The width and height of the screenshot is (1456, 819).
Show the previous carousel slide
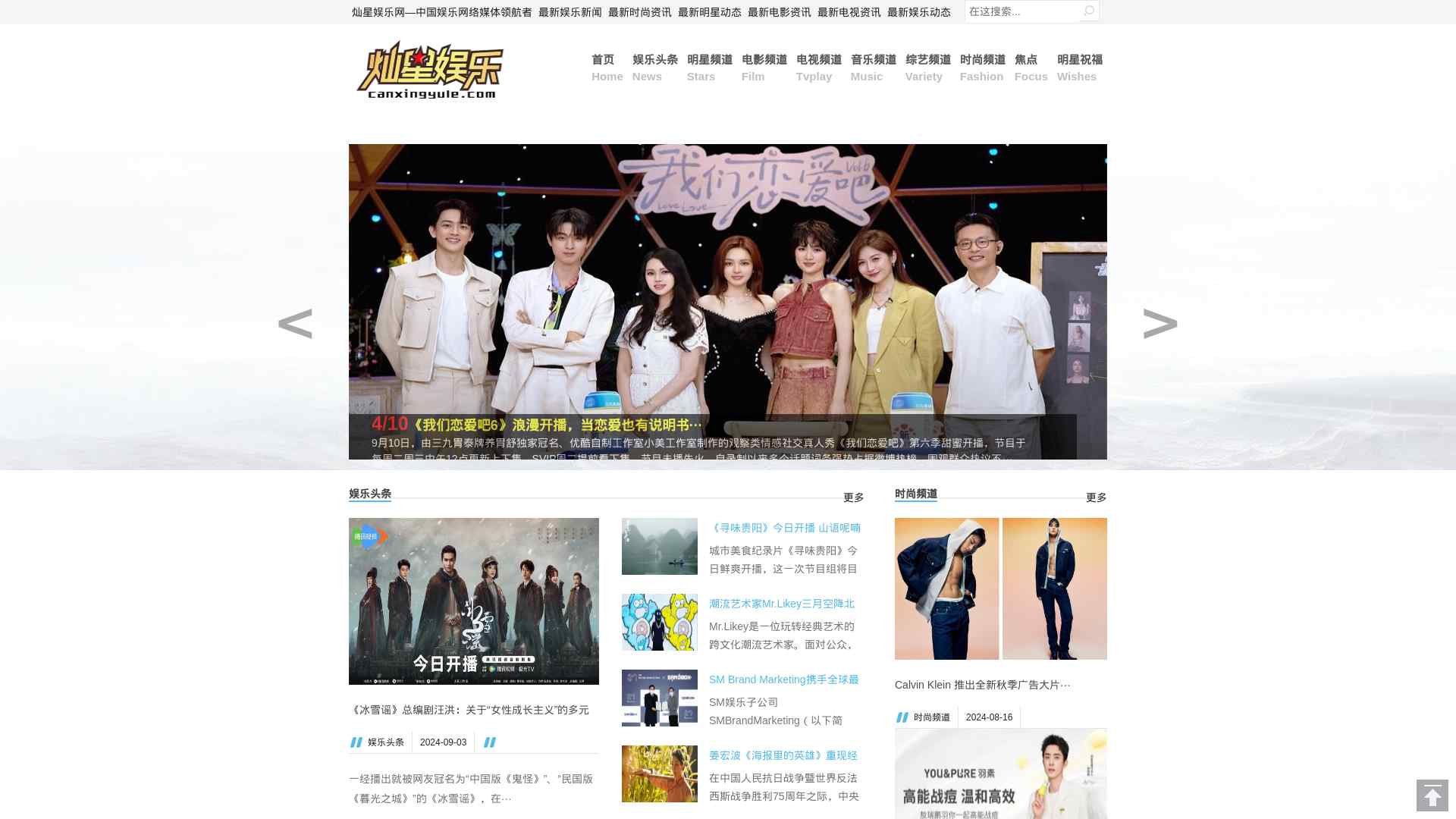295,324
